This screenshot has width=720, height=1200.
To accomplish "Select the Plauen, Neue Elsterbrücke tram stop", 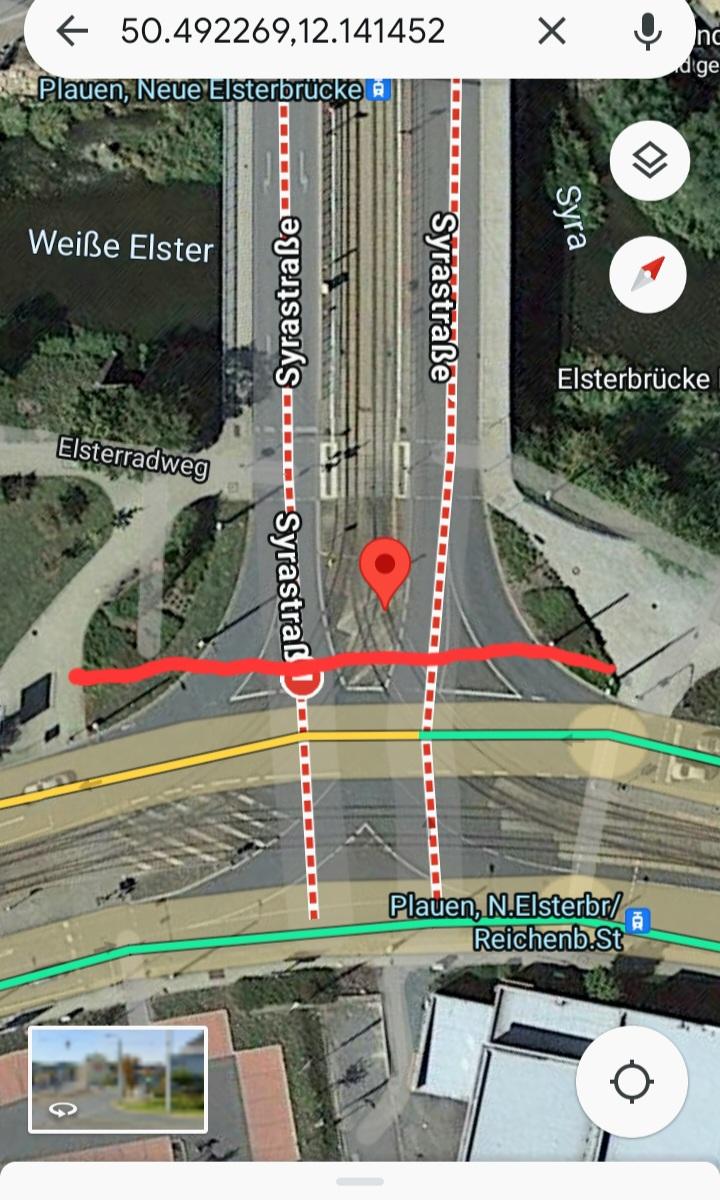I will (214, 89).
